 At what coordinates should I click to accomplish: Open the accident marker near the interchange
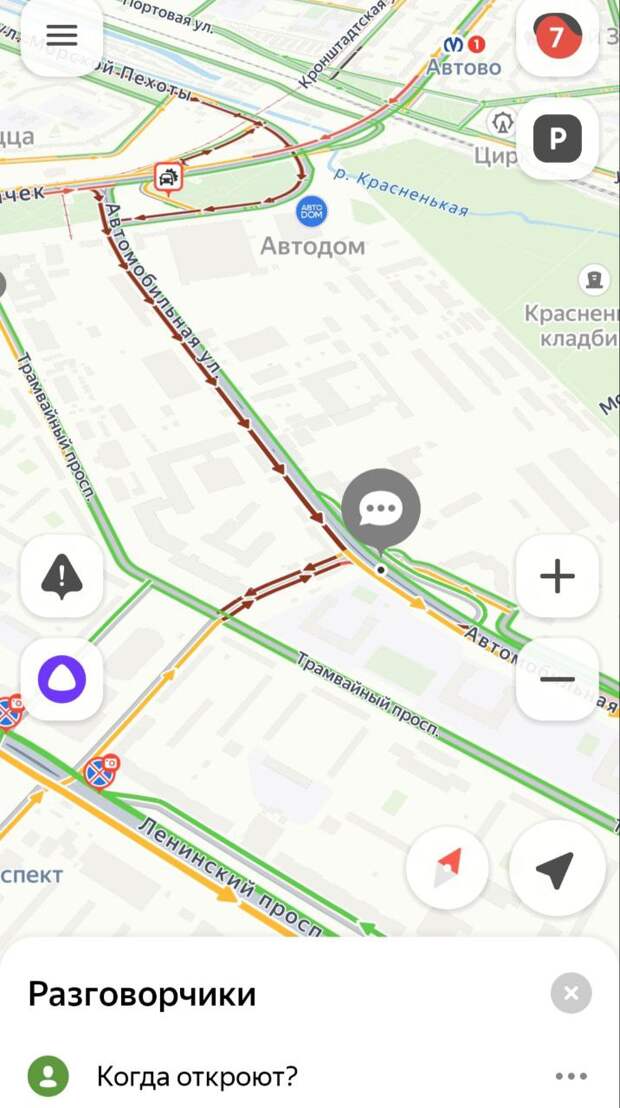pos(168,177)
